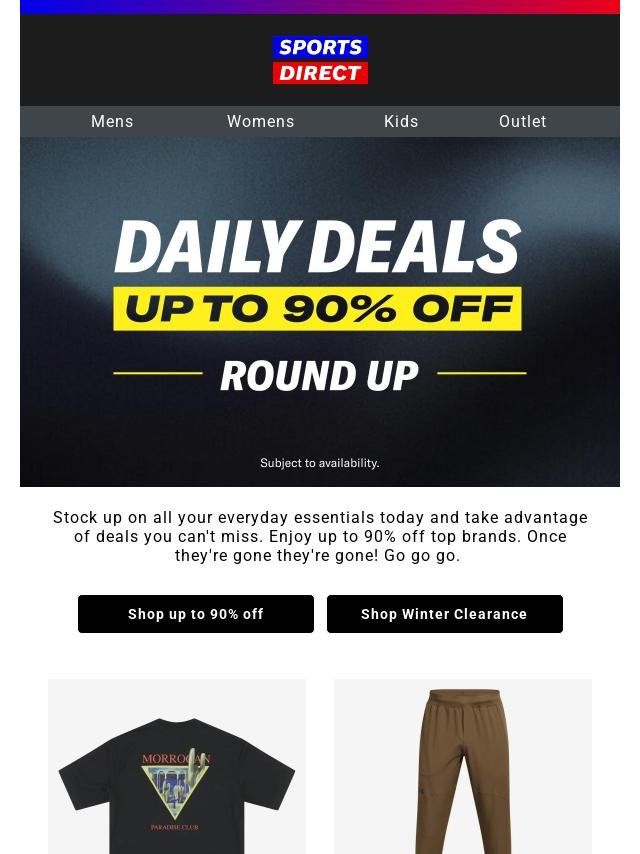View the brown jogger pants product

tap(463, 768)
